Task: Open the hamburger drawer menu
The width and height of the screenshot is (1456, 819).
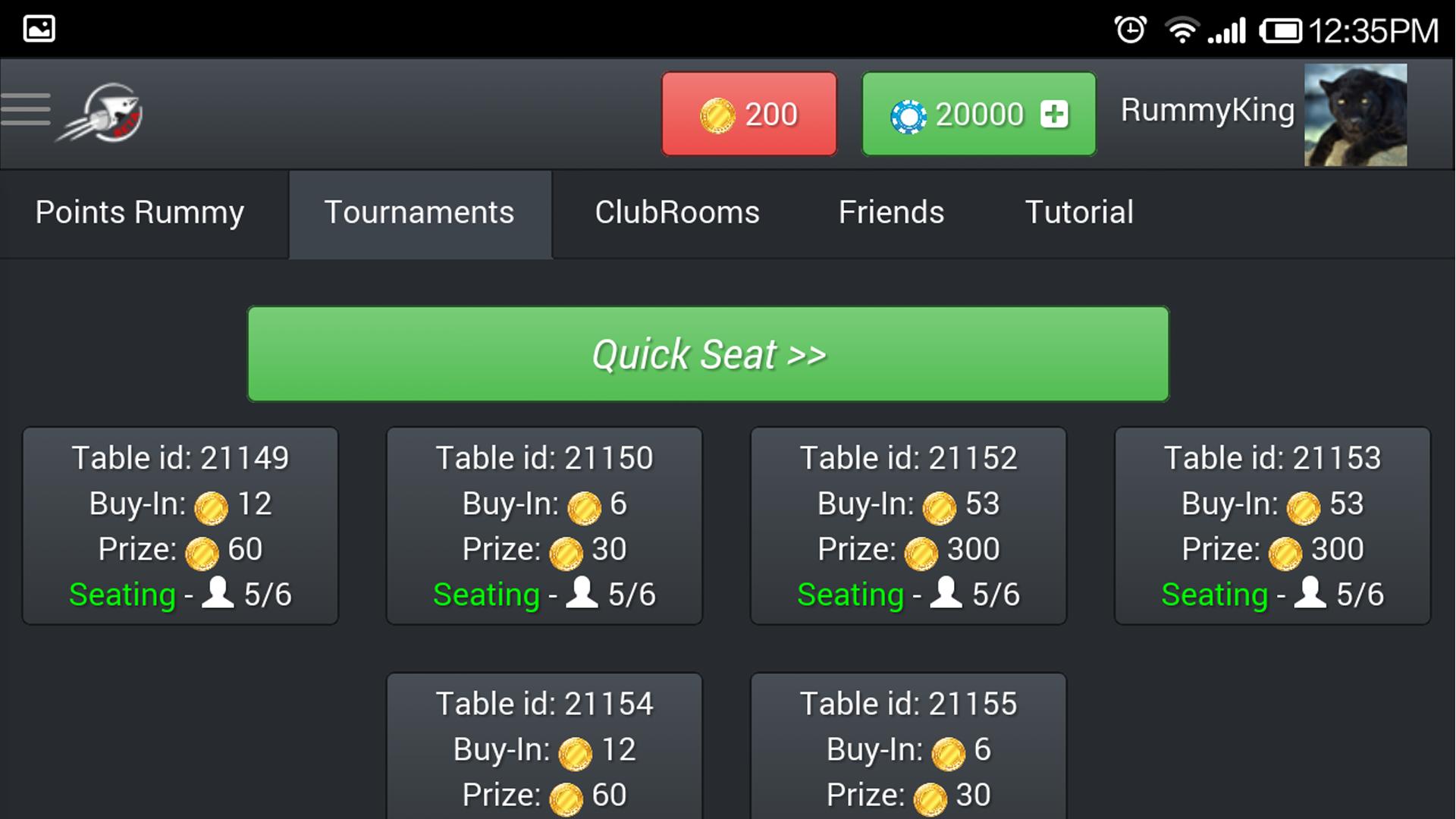Action: click(27, 111)
